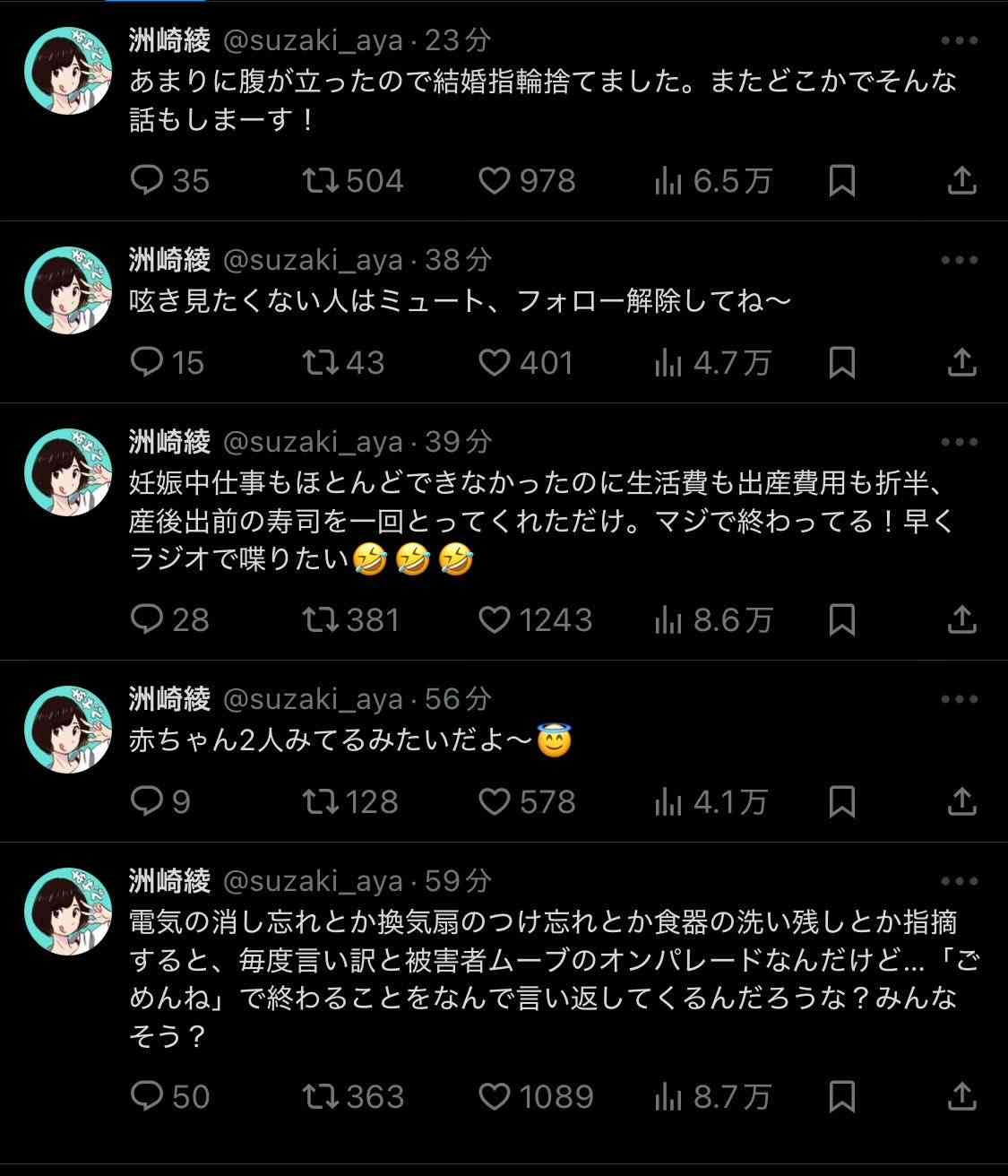Screen dimensions: 1008x1176
Task: Like the tweet with 1243 likes
Action: [x=495, y=619]
